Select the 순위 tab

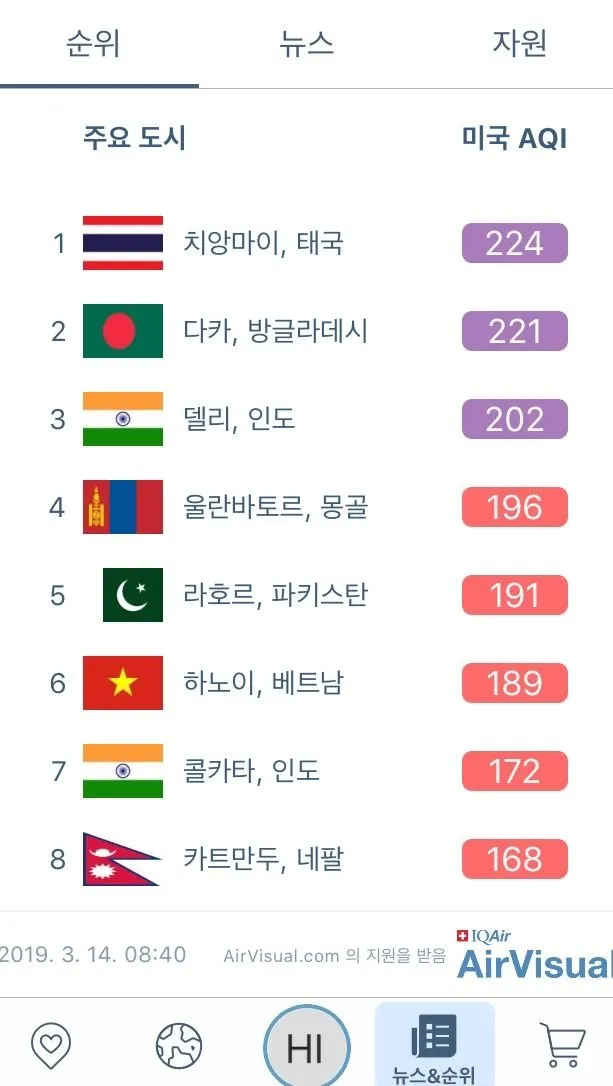[94, 44]
